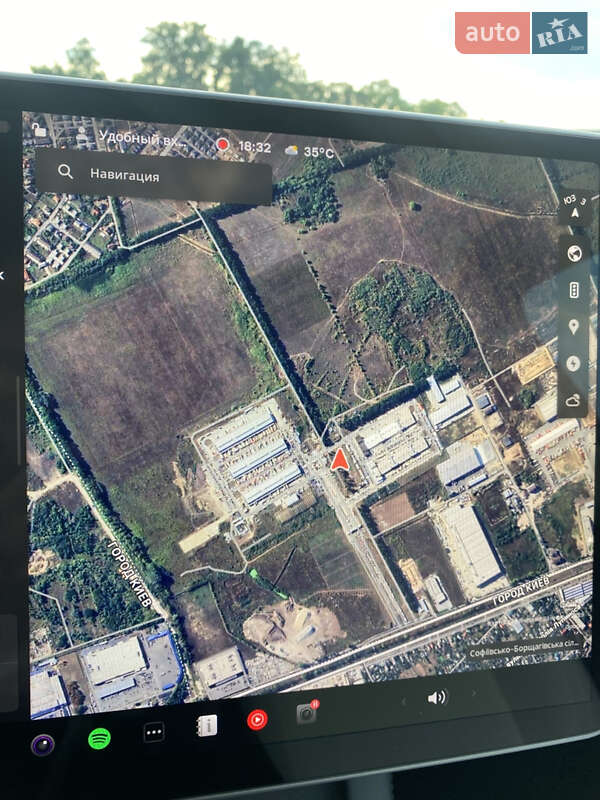The height and width of the screenshot is (800, 600).
Task: Open the dashcam camera app
Action: (306, 713)
